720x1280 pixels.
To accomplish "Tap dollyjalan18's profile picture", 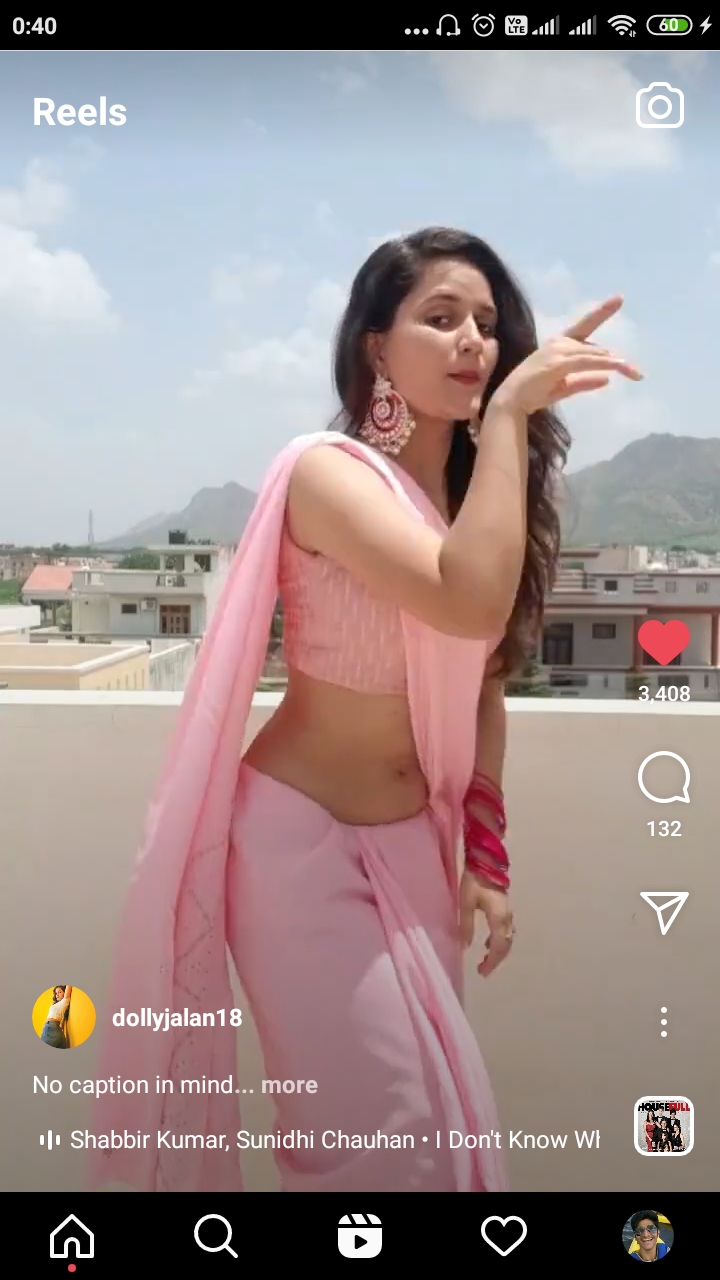I will click(64, 1017).
